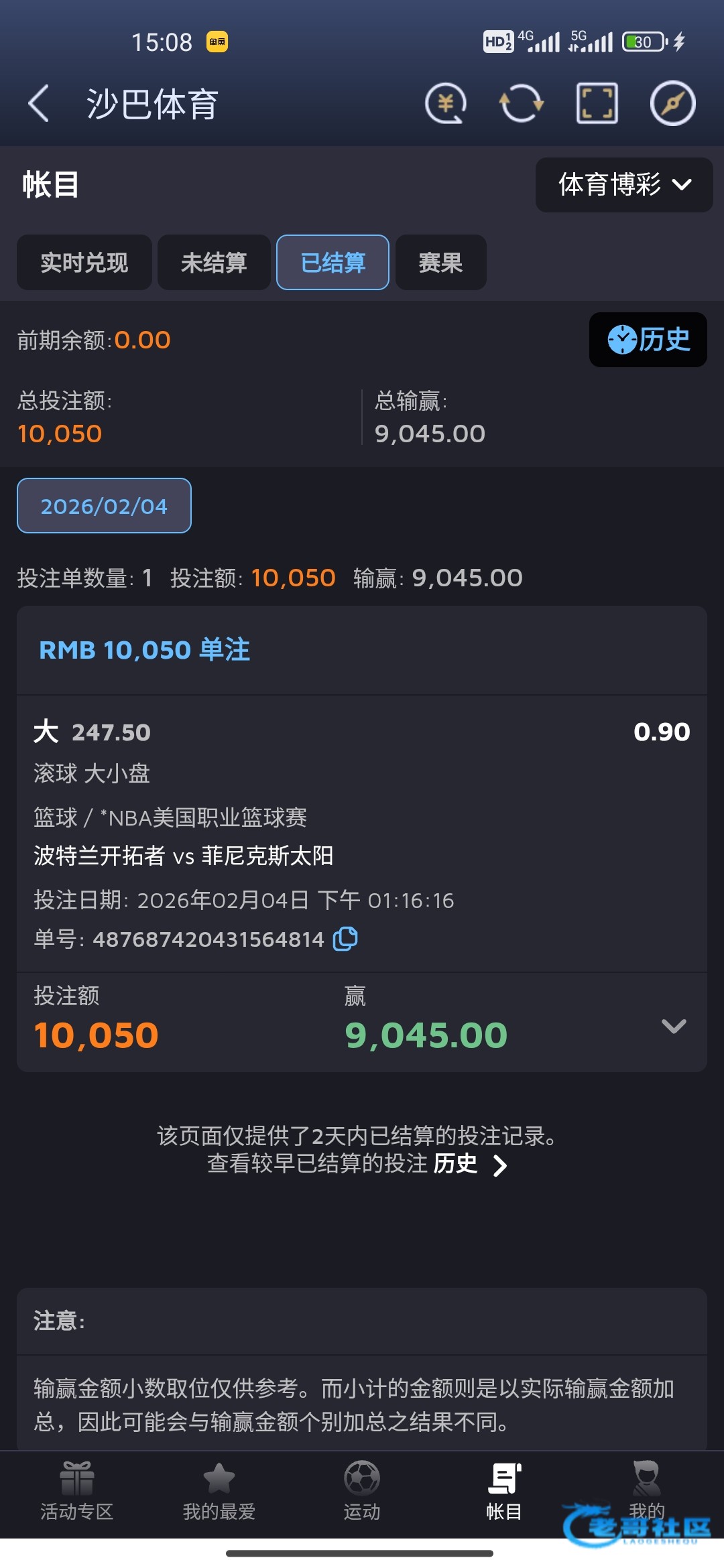Expand the bet details chevron
The image size is (724, 1568).
coord(673,1026)
